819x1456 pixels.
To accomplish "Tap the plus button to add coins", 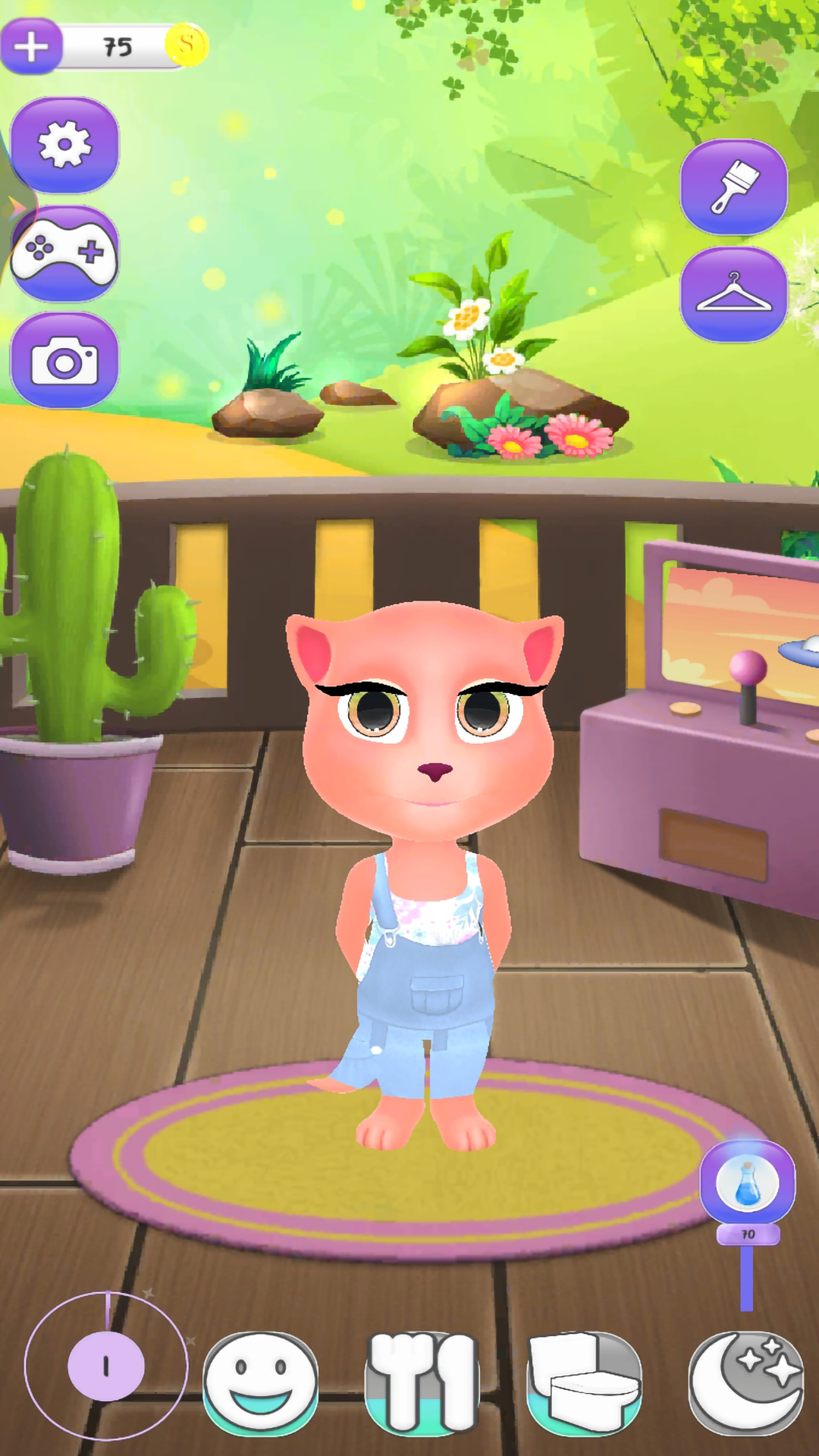I will [31, 46].
